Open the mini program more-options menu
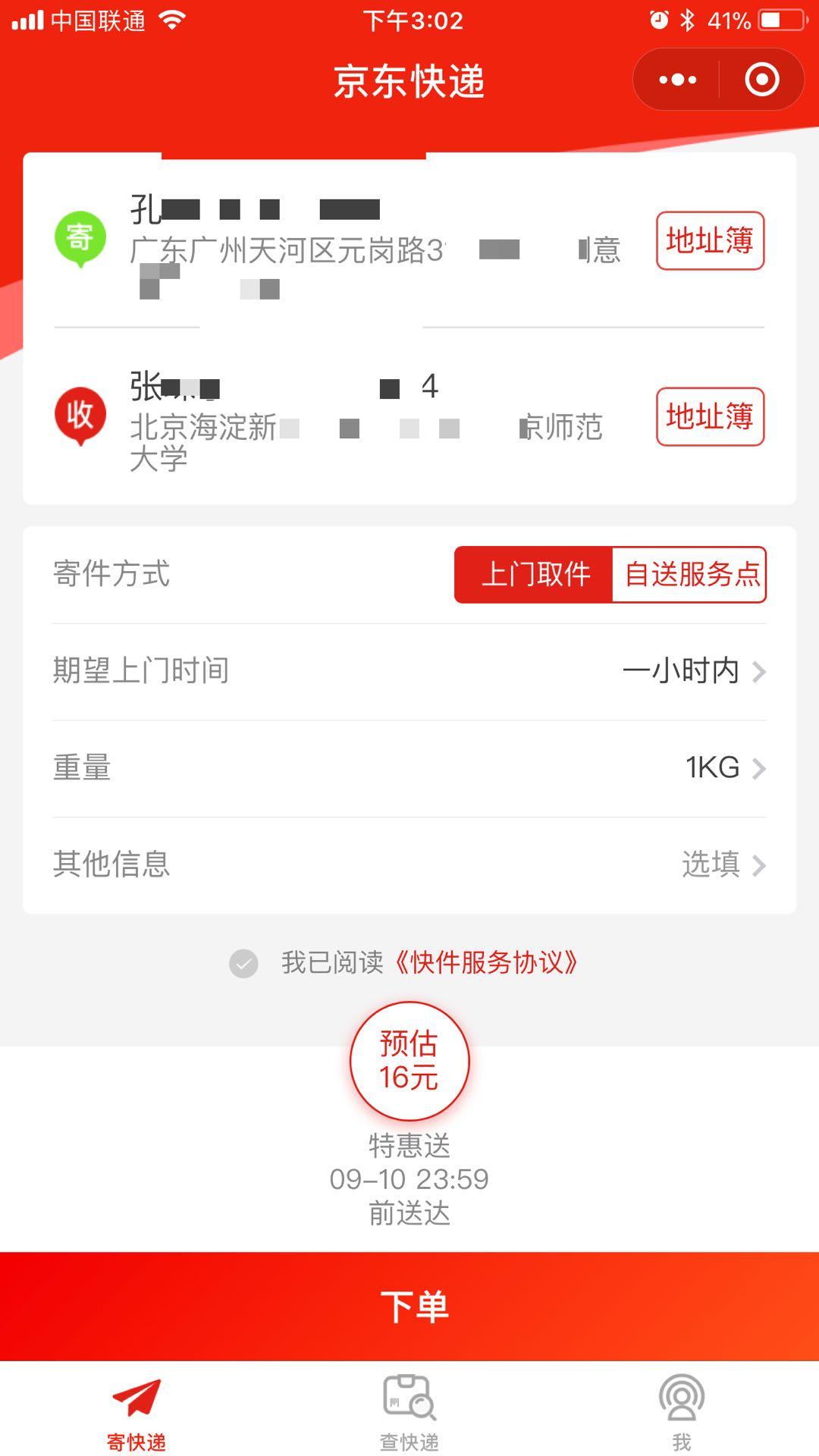This screenshot has width=819, height=1456. click(x=677, y=80)
